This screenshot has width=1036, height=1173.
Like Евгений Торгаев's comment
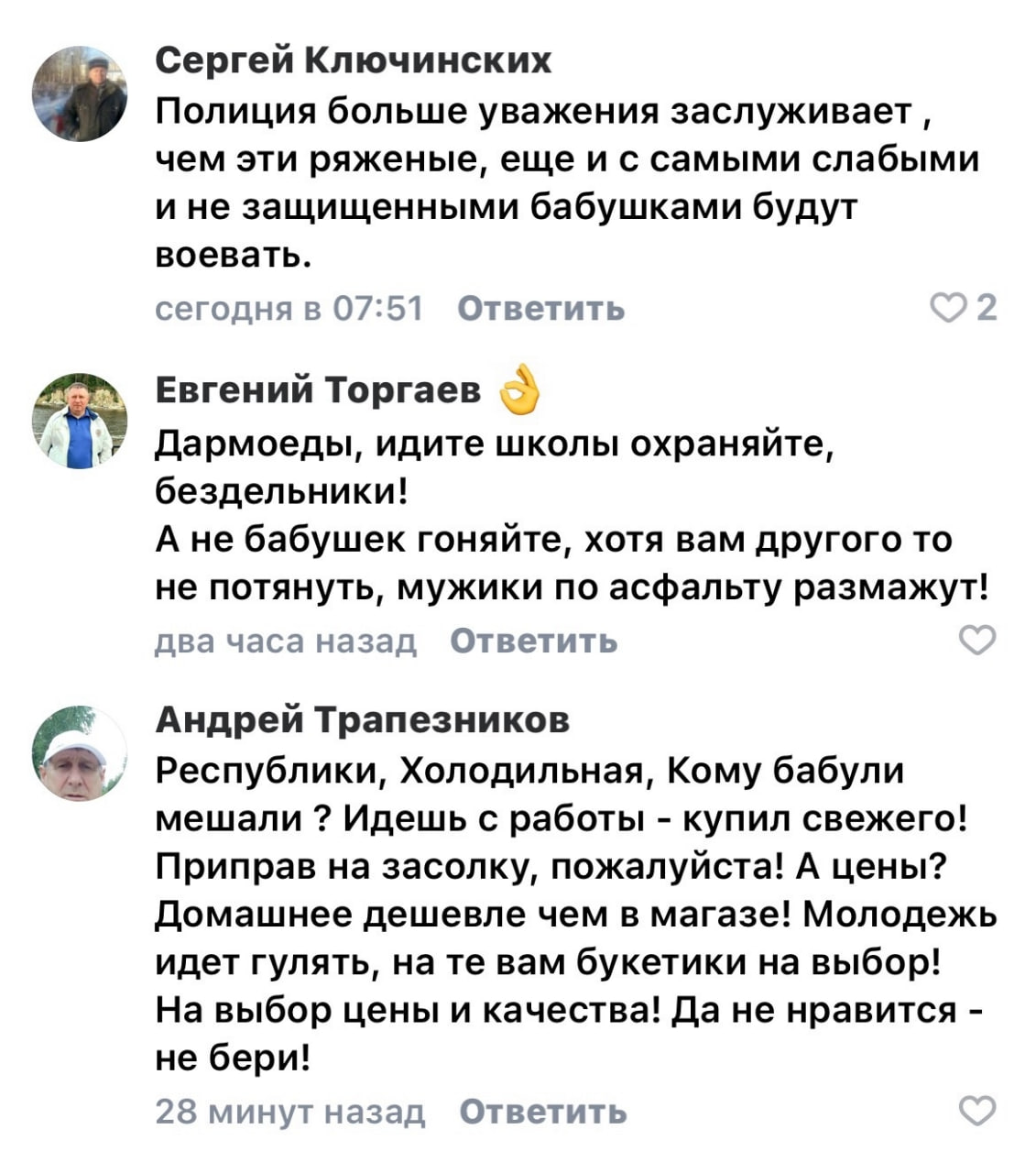976,641
